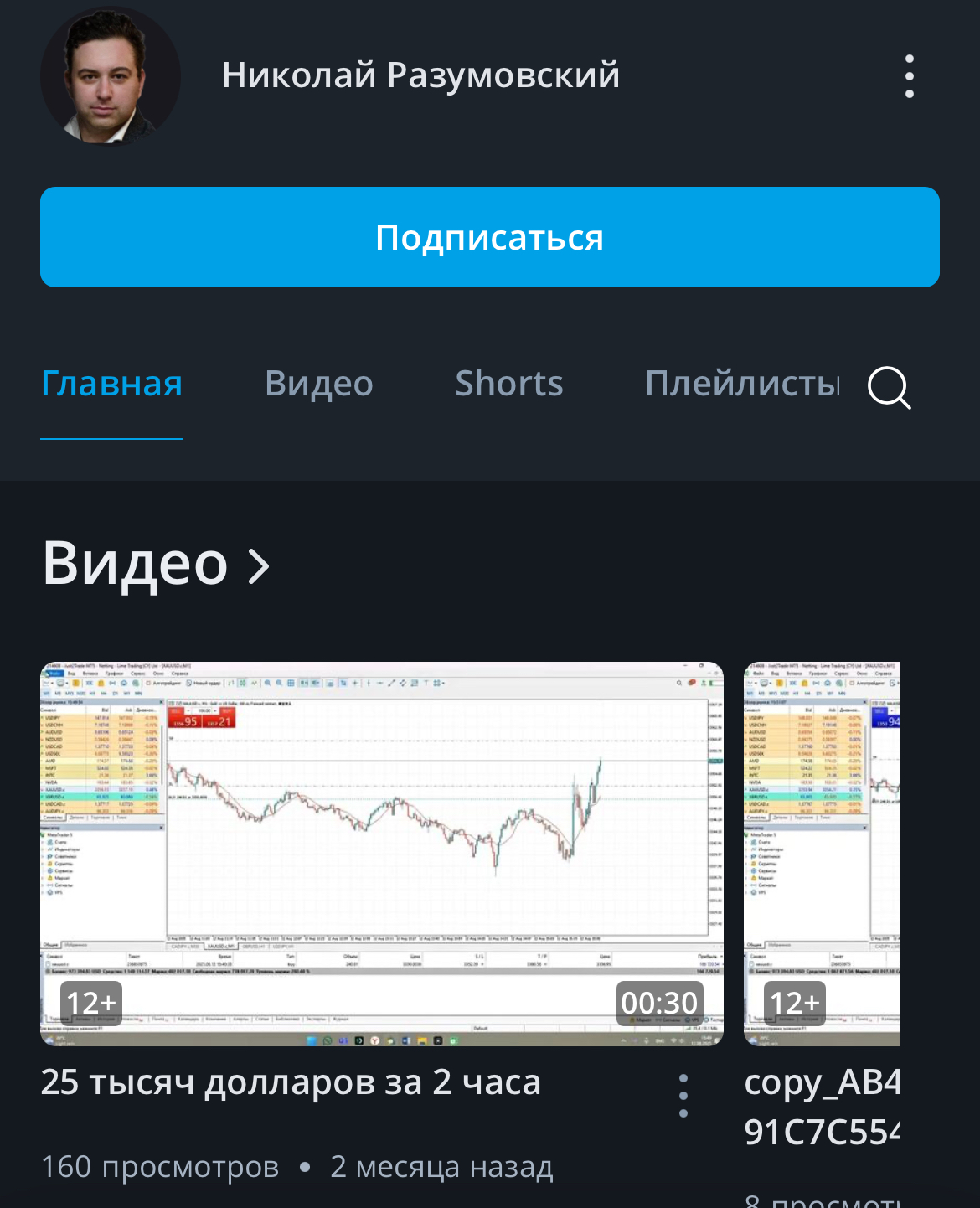Click the channel avatar photo

pos(110,75)
